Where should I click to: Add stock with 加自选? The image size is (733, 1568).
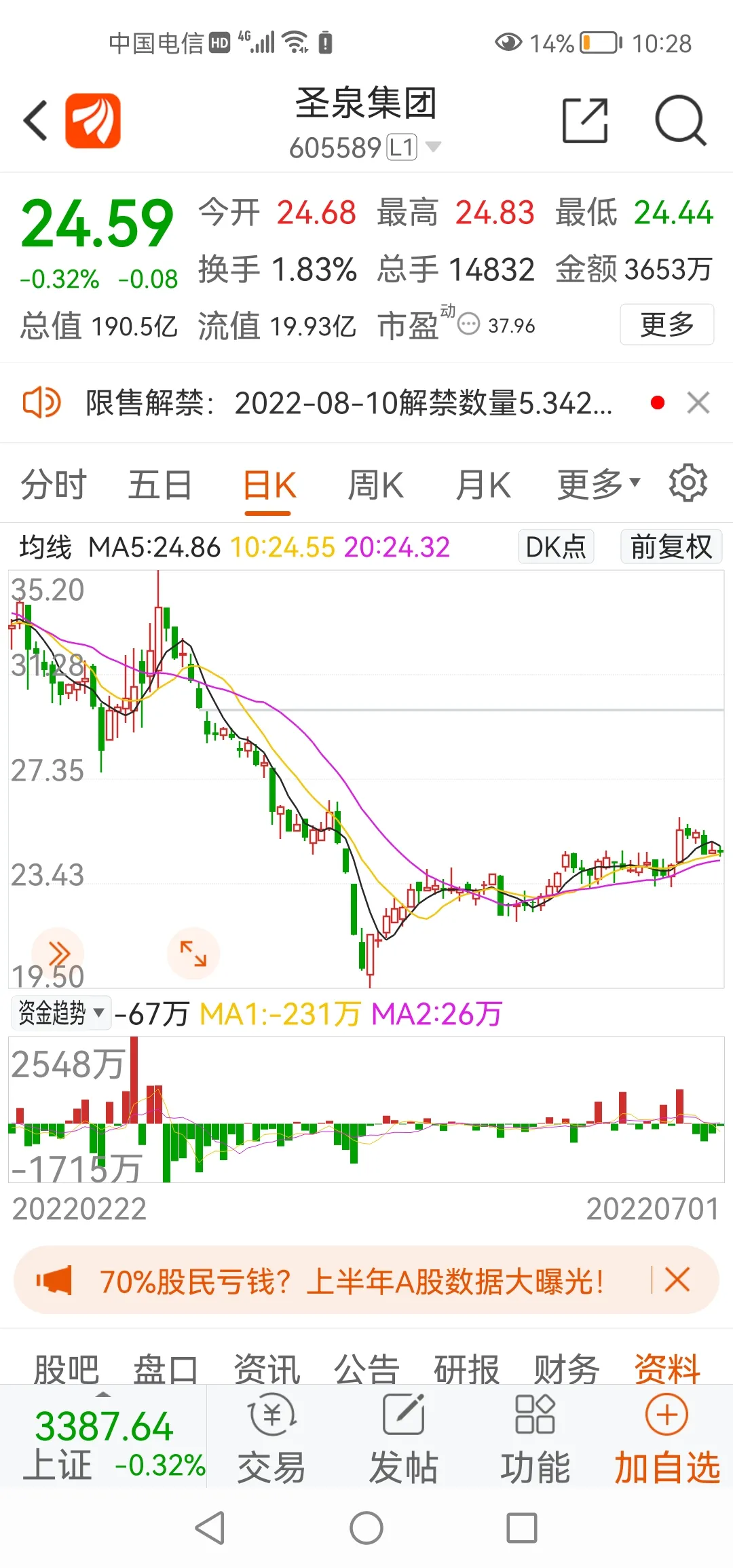(666, 1438)
